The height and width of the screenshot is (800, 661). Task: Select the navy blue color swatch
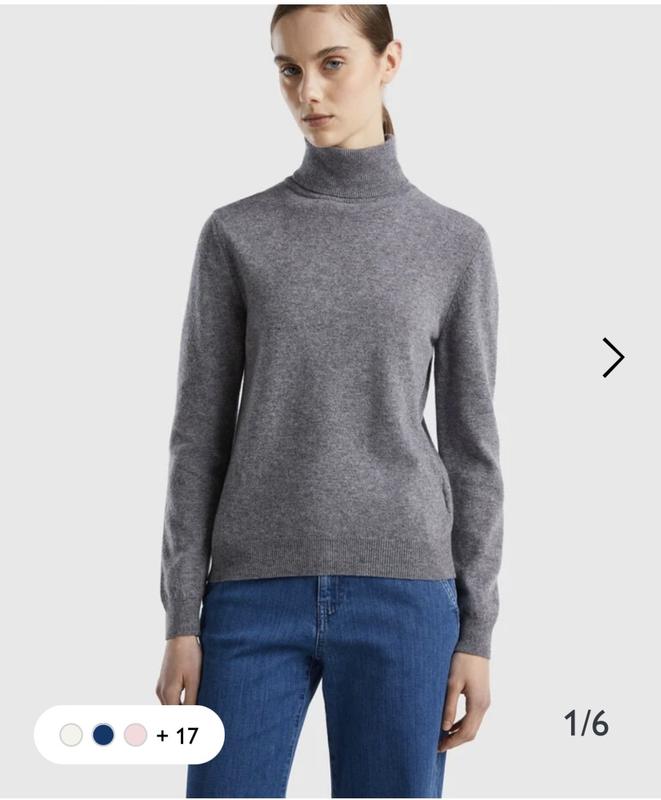pyautogui.click(x=103, y=735)
